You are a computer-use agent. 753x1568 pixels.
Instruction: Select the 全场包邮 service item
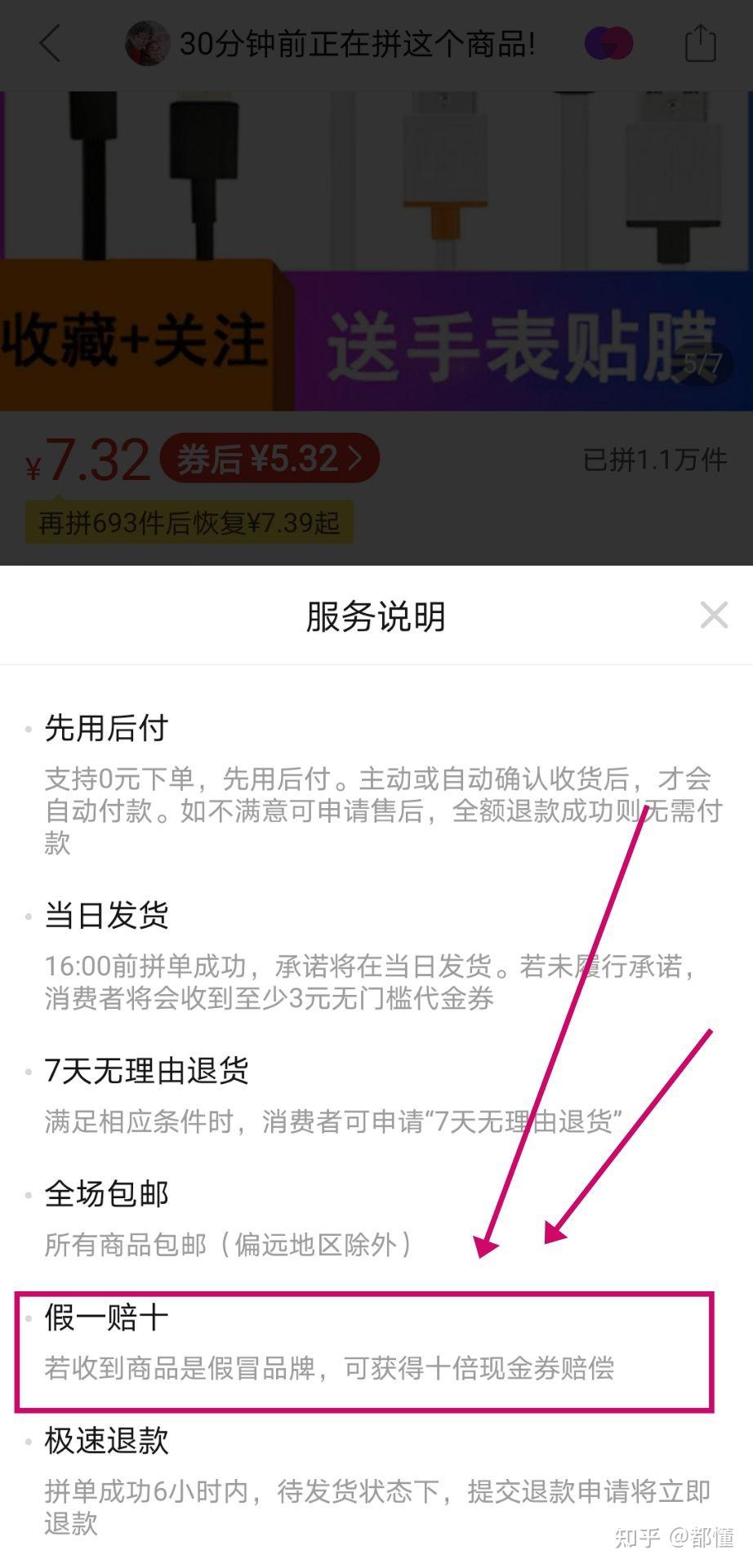pyautogui.click(x=105, y=1193)
